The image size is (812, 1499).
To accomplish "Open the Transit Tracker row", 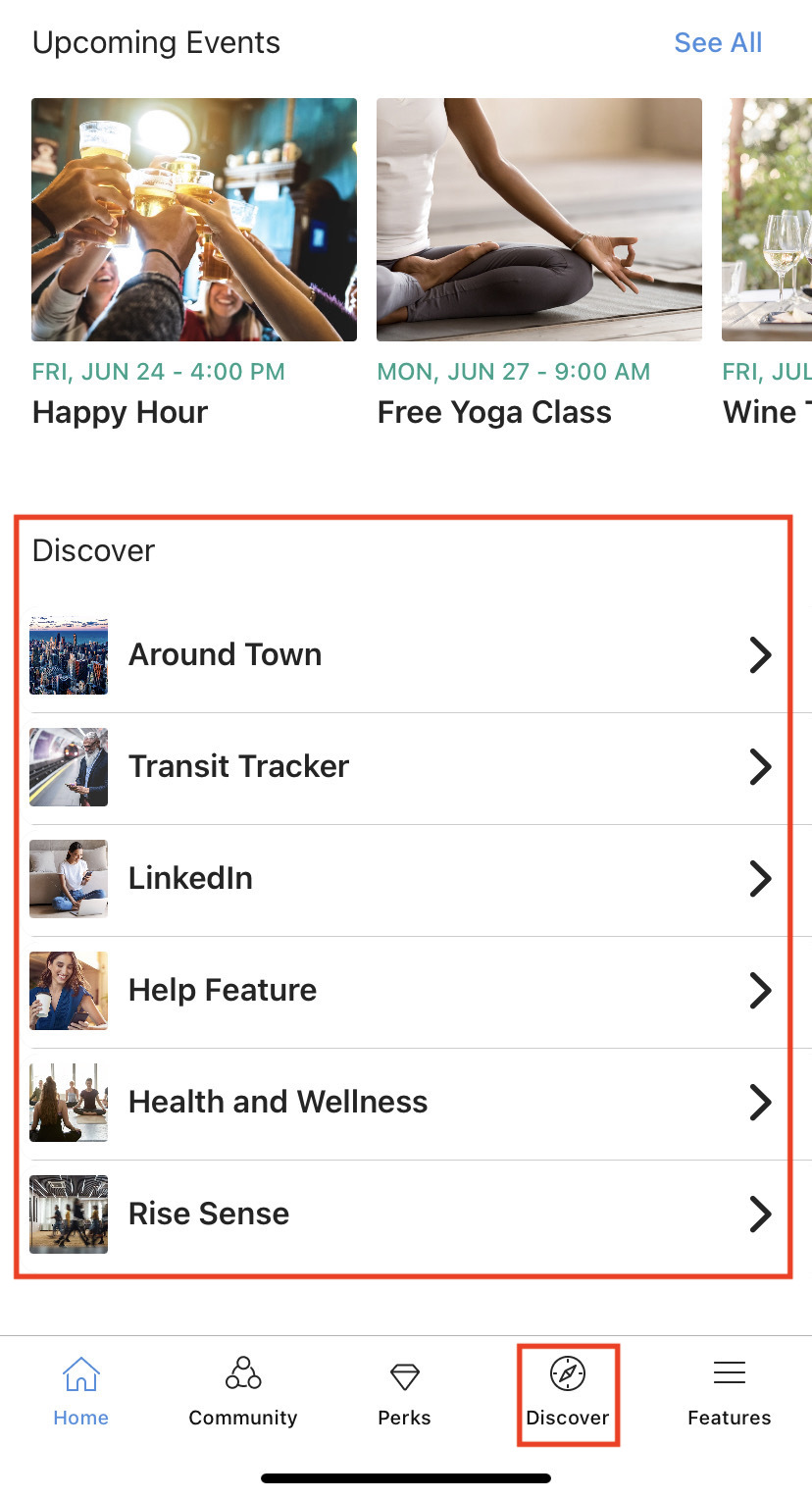I will click(402, 766).
